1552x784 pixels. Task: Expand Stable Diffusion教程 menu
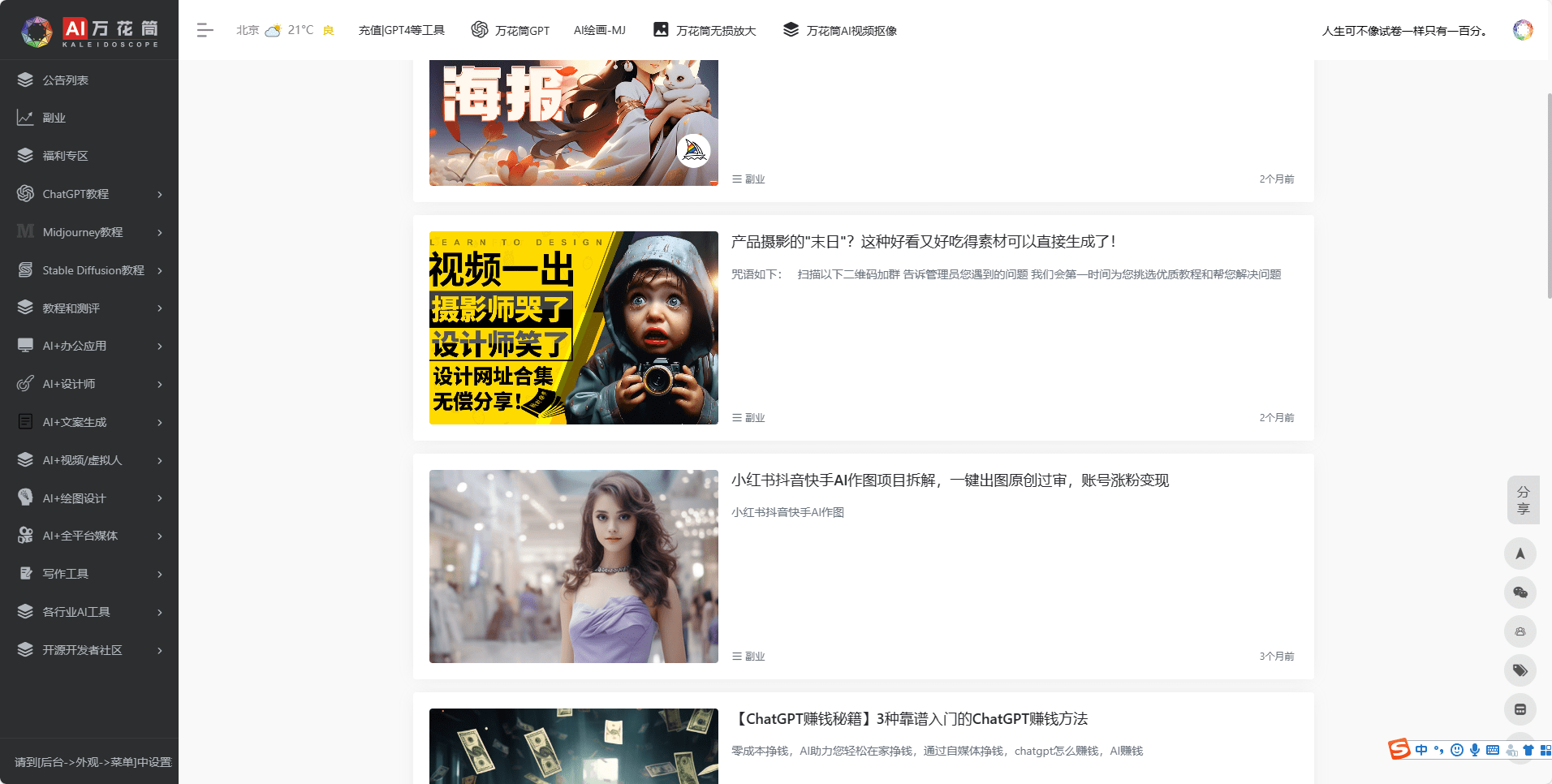[x=93, y=270]
